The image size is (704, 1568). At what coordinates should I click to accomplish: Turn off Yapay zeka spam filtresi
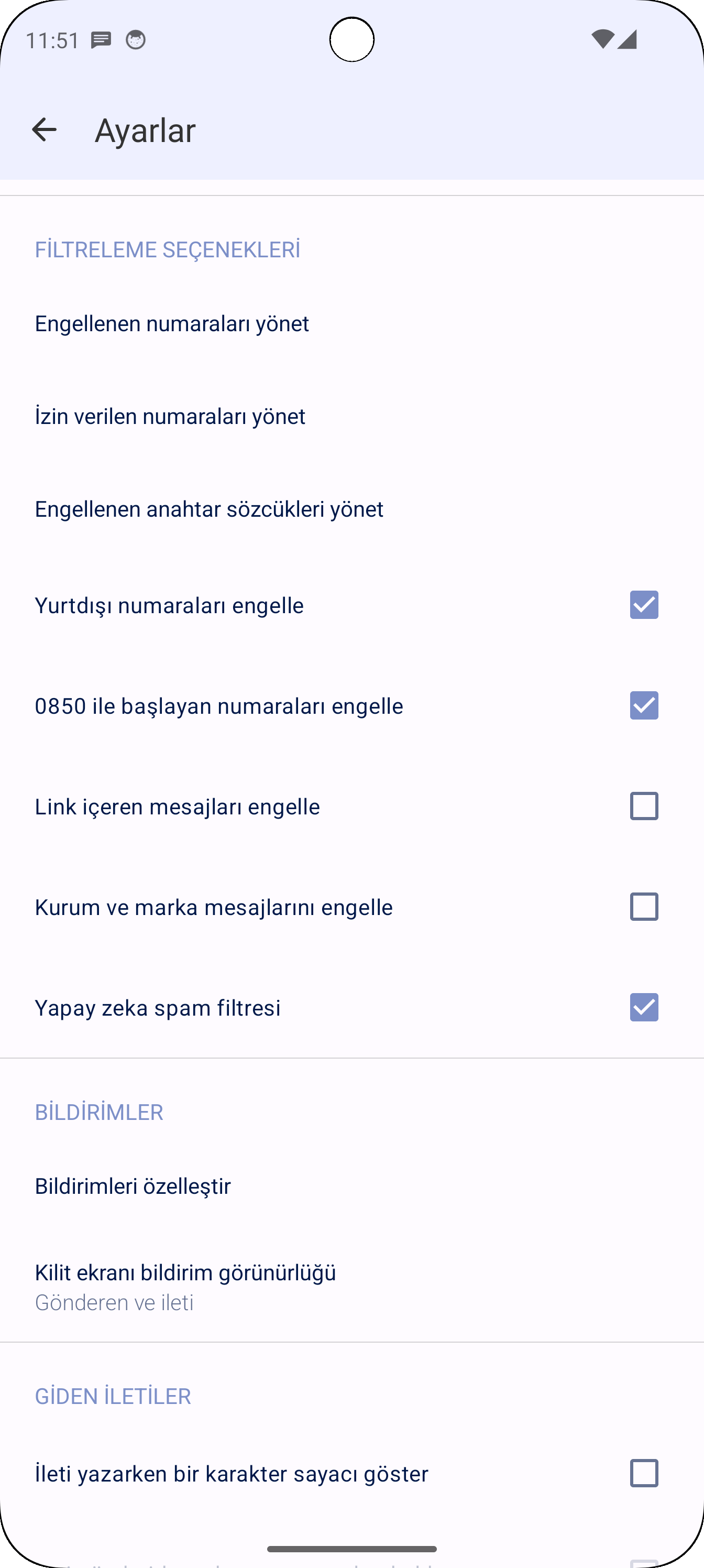tap(644, 1007)
